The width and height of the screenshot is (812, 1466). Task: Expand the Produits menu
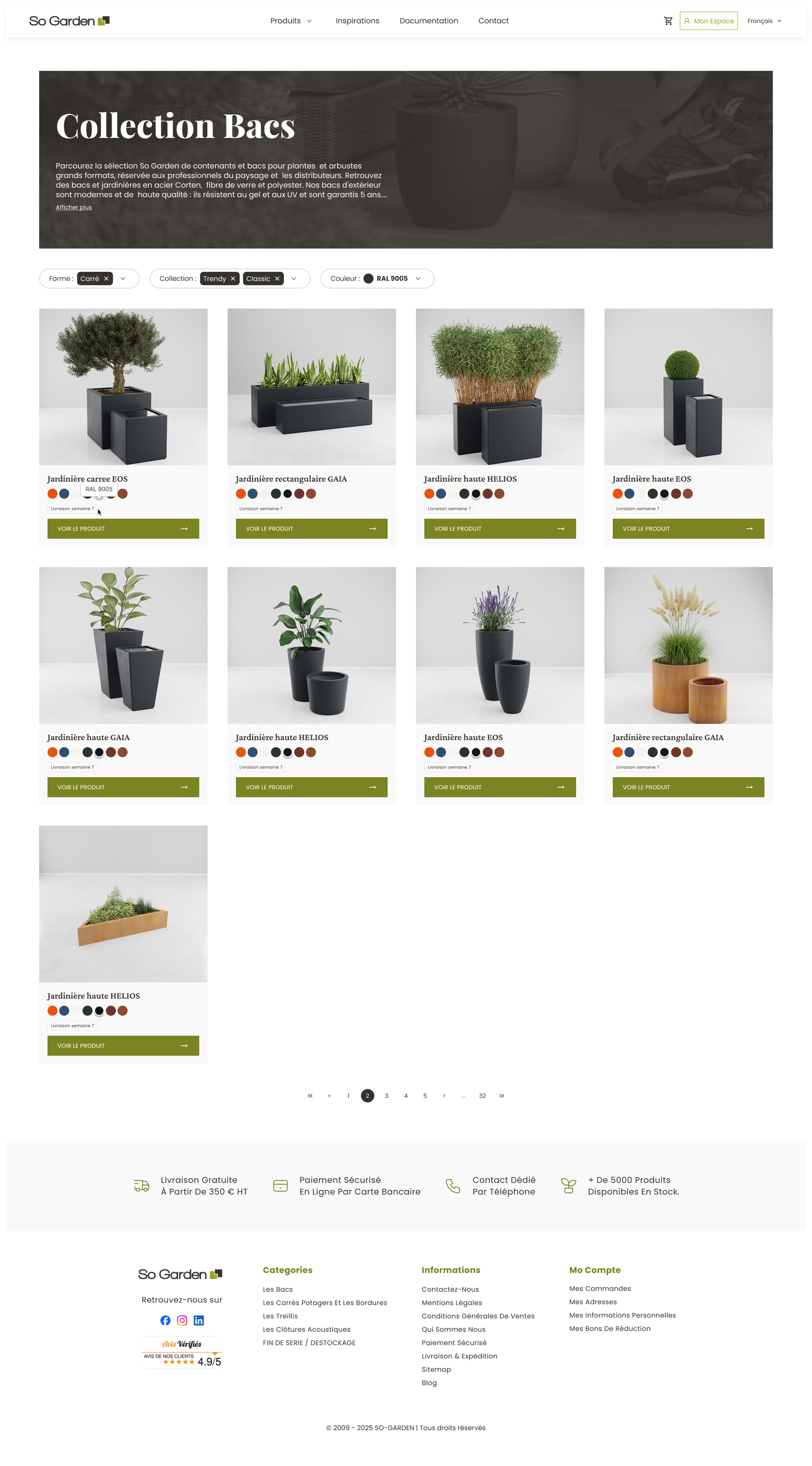click(x=291, y=21)
